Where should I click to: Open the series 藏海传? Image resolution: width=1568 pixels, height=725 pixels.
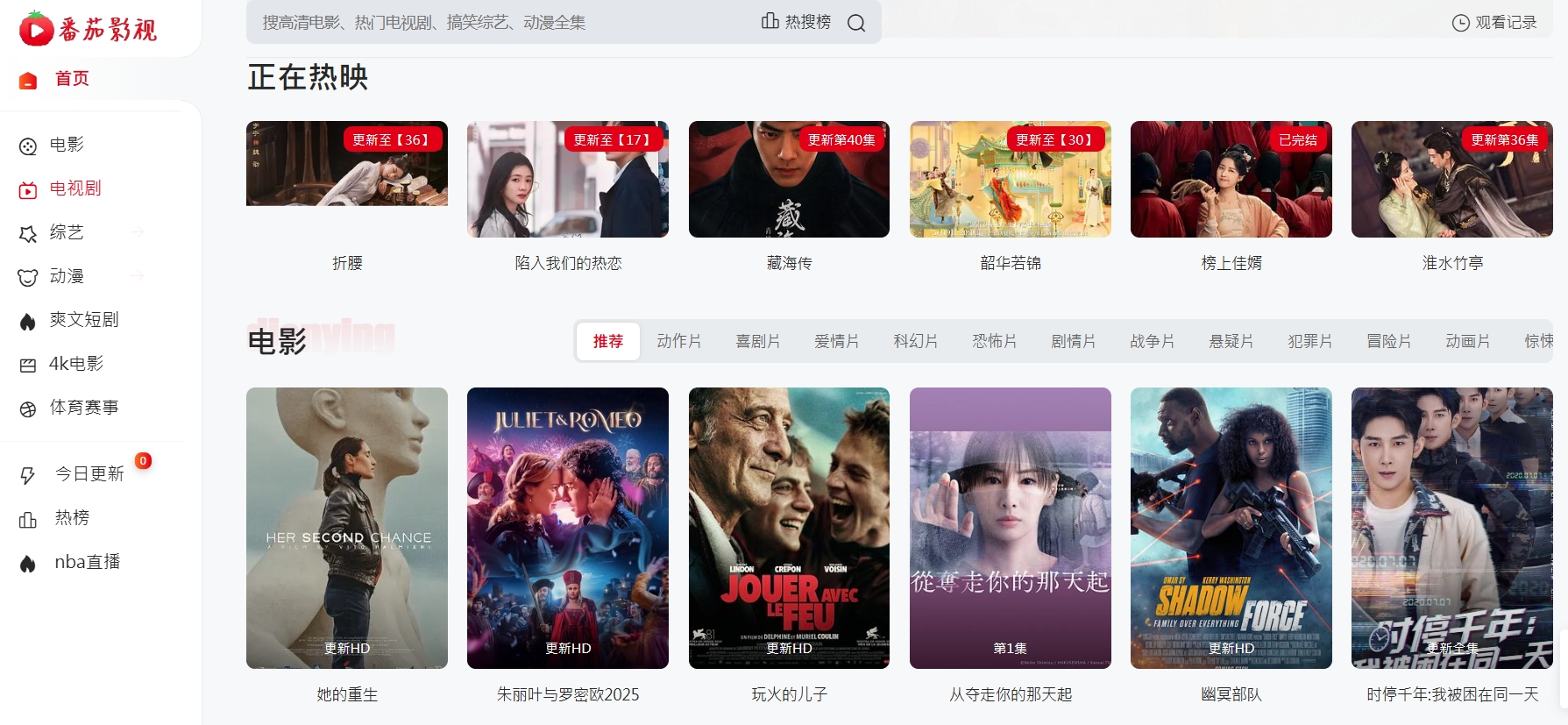tap(789, 180)
